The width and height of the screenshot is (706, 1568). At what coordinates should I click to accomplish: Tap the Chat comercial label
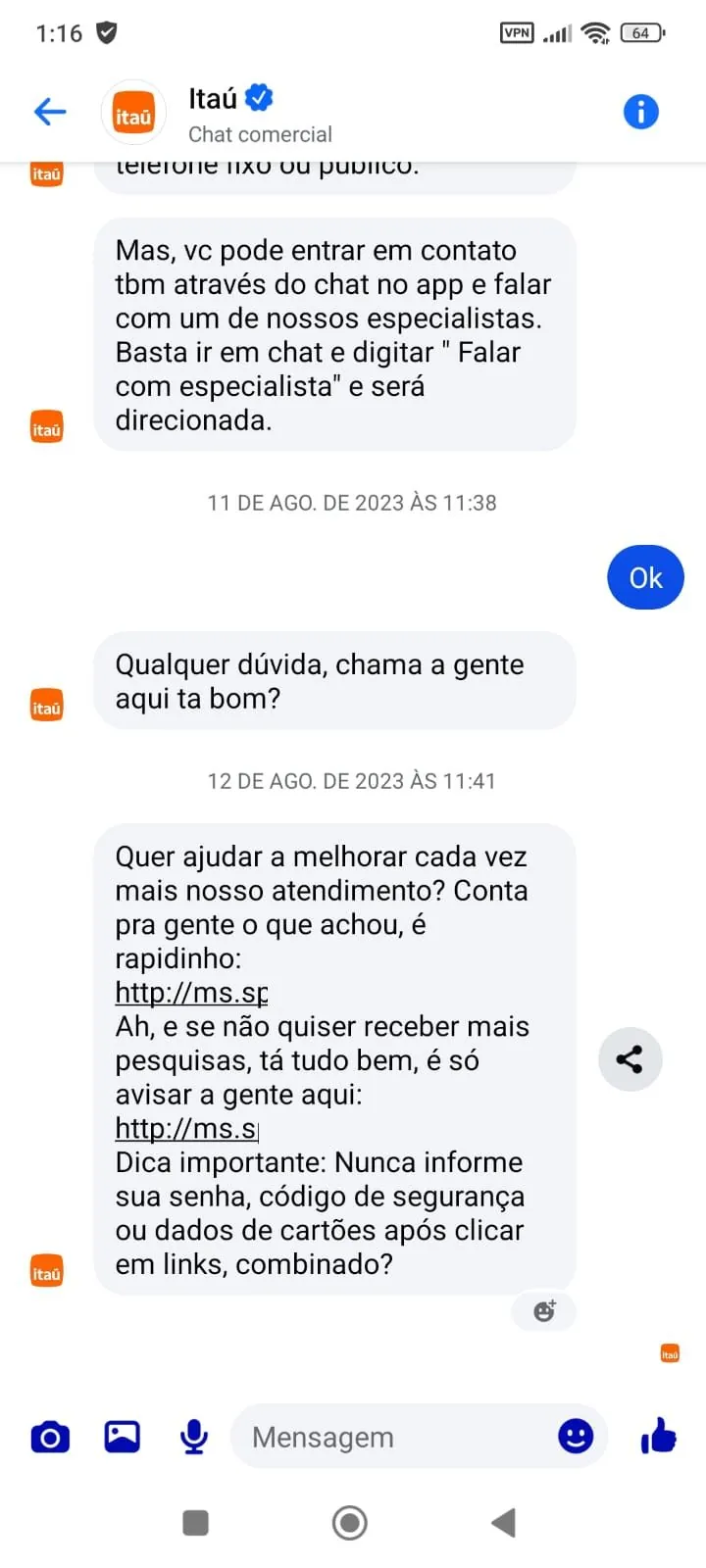pos(259,134)
